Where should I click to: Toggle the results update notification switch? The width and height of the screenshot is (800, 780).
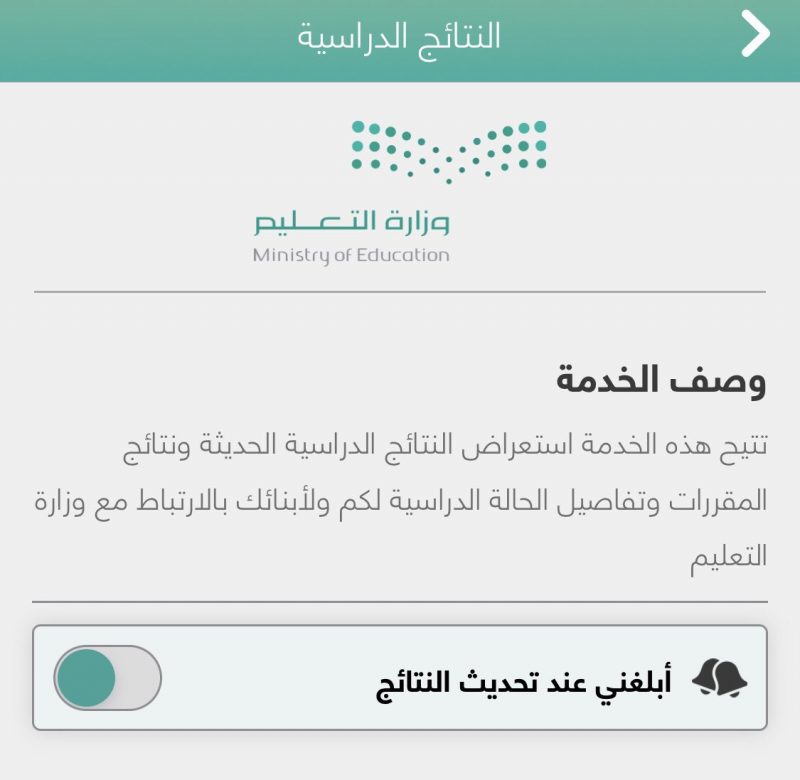(x=107, y=678)
